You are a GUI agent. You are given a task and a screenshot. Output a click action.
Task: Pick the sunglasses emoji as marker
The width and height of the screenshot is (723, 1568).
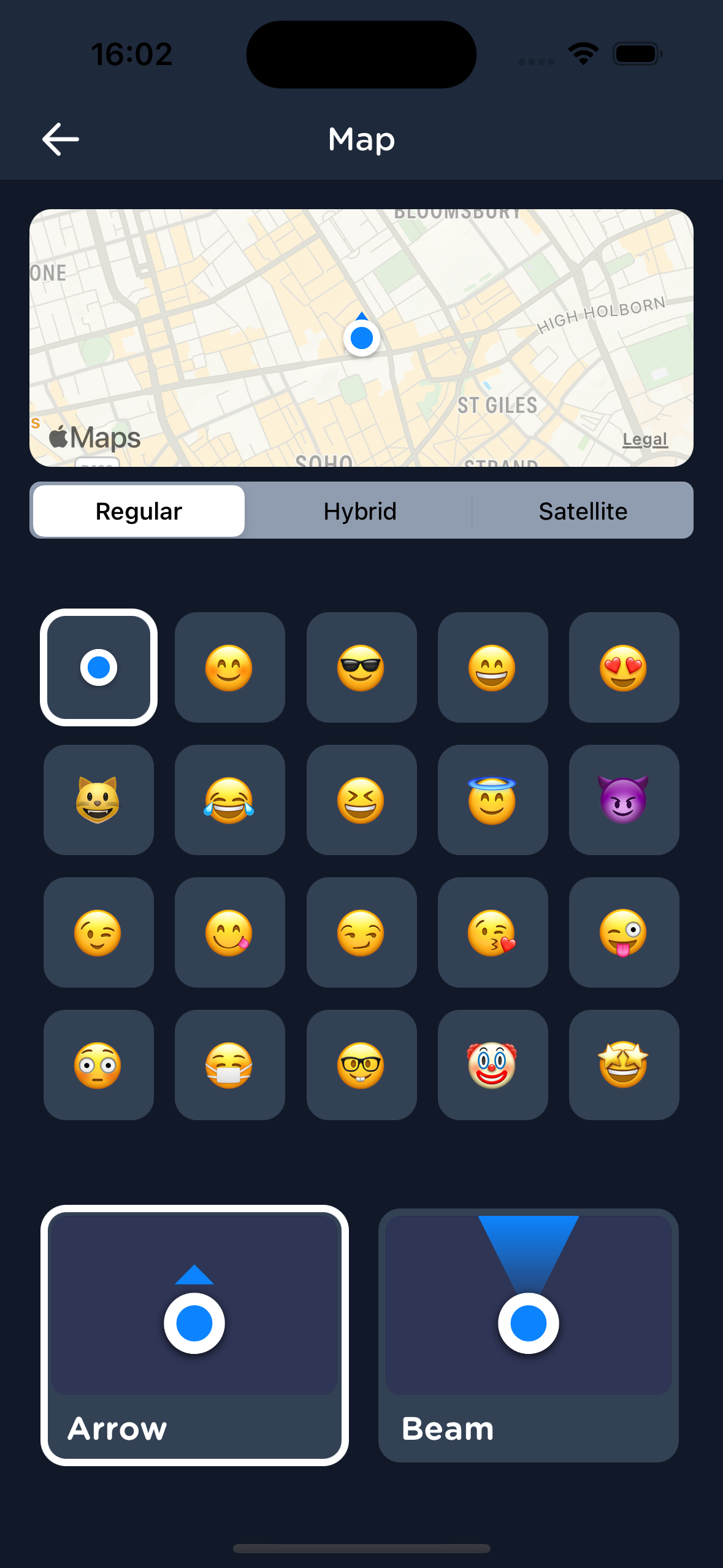point(361,667)
